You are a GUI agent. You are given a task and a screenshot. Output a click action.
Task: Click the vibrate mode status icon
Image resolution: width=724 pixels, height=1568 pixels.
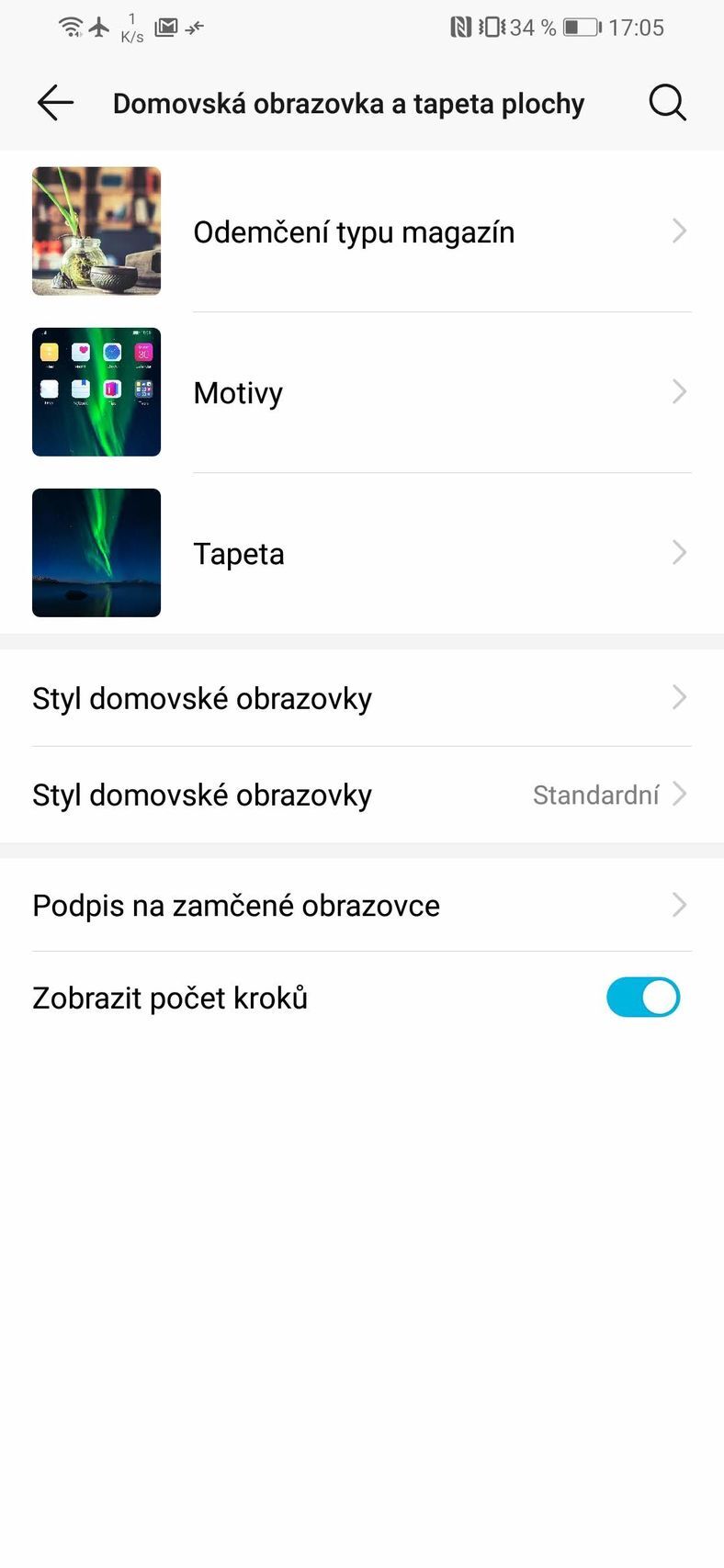tap(492, 27)
